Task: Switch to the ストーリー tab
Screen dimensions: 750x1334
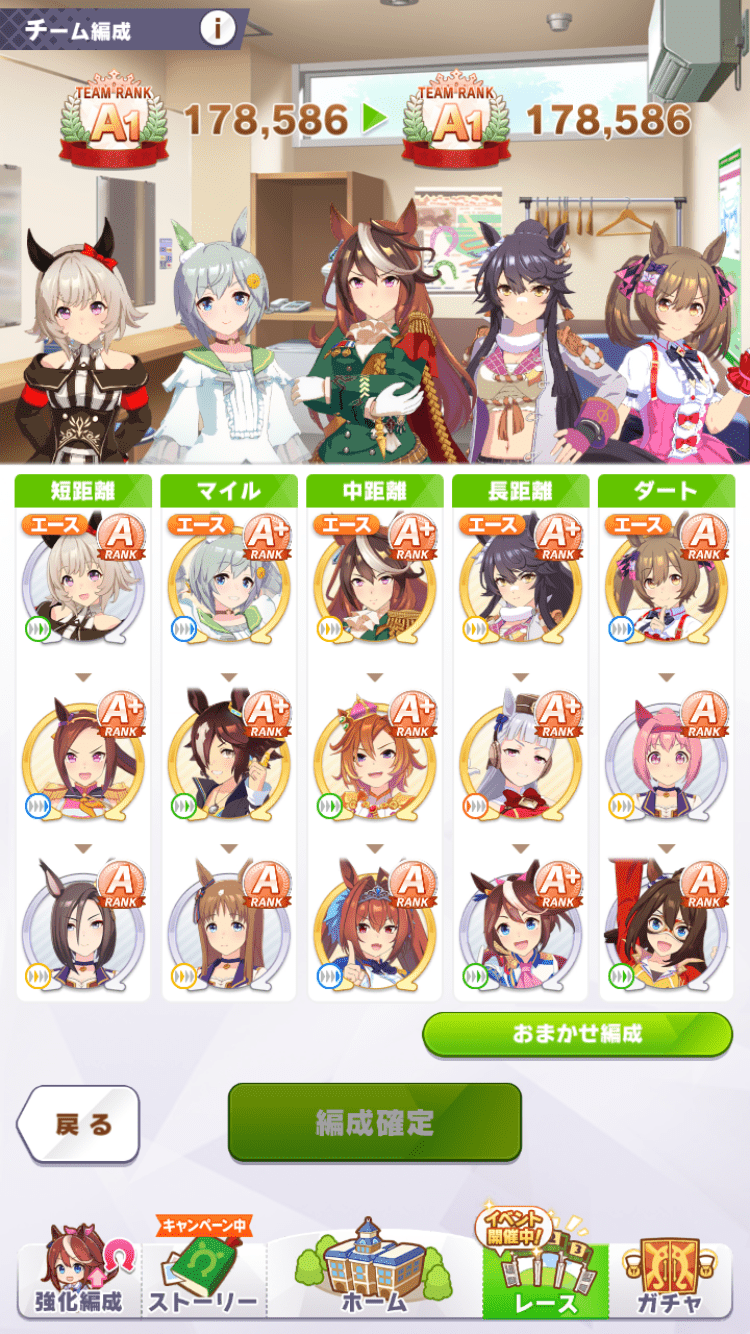Action: [x=203, y=1282]
